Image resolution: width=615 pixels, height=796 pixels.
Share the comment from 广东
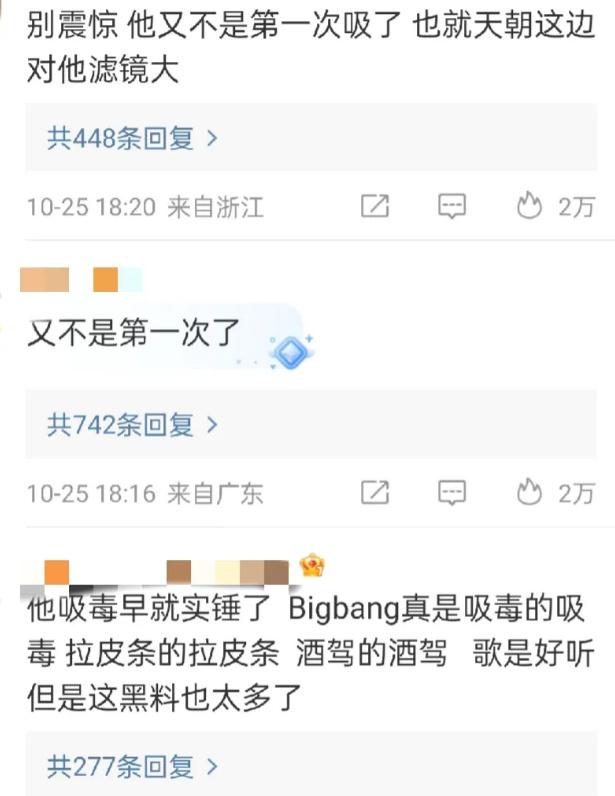(374, 492)
